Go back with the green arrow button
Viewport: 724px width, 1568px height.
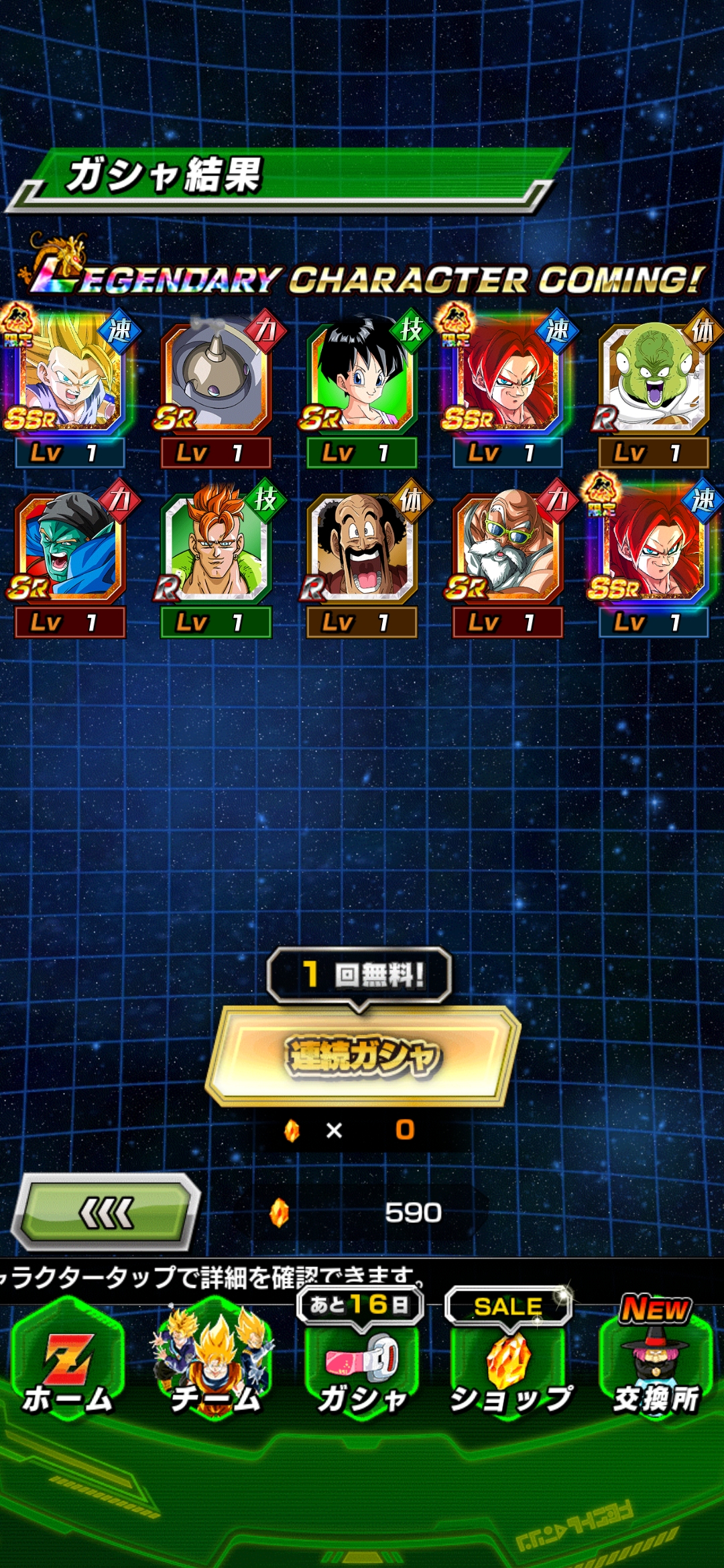pos(107,1213)
